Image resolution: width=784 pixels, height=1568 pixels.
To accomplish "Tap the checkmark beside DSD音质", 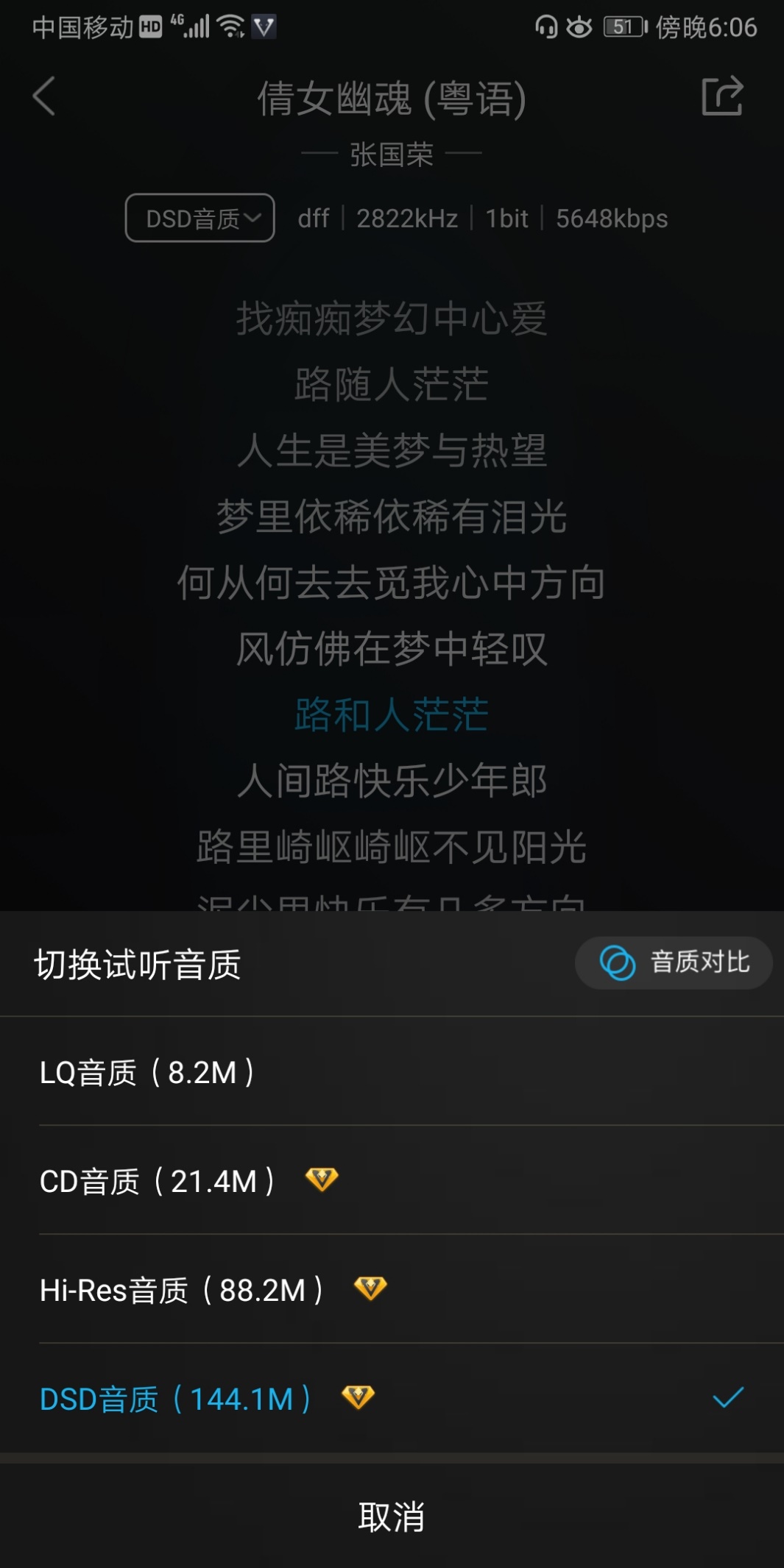I will click(730, 1396).
